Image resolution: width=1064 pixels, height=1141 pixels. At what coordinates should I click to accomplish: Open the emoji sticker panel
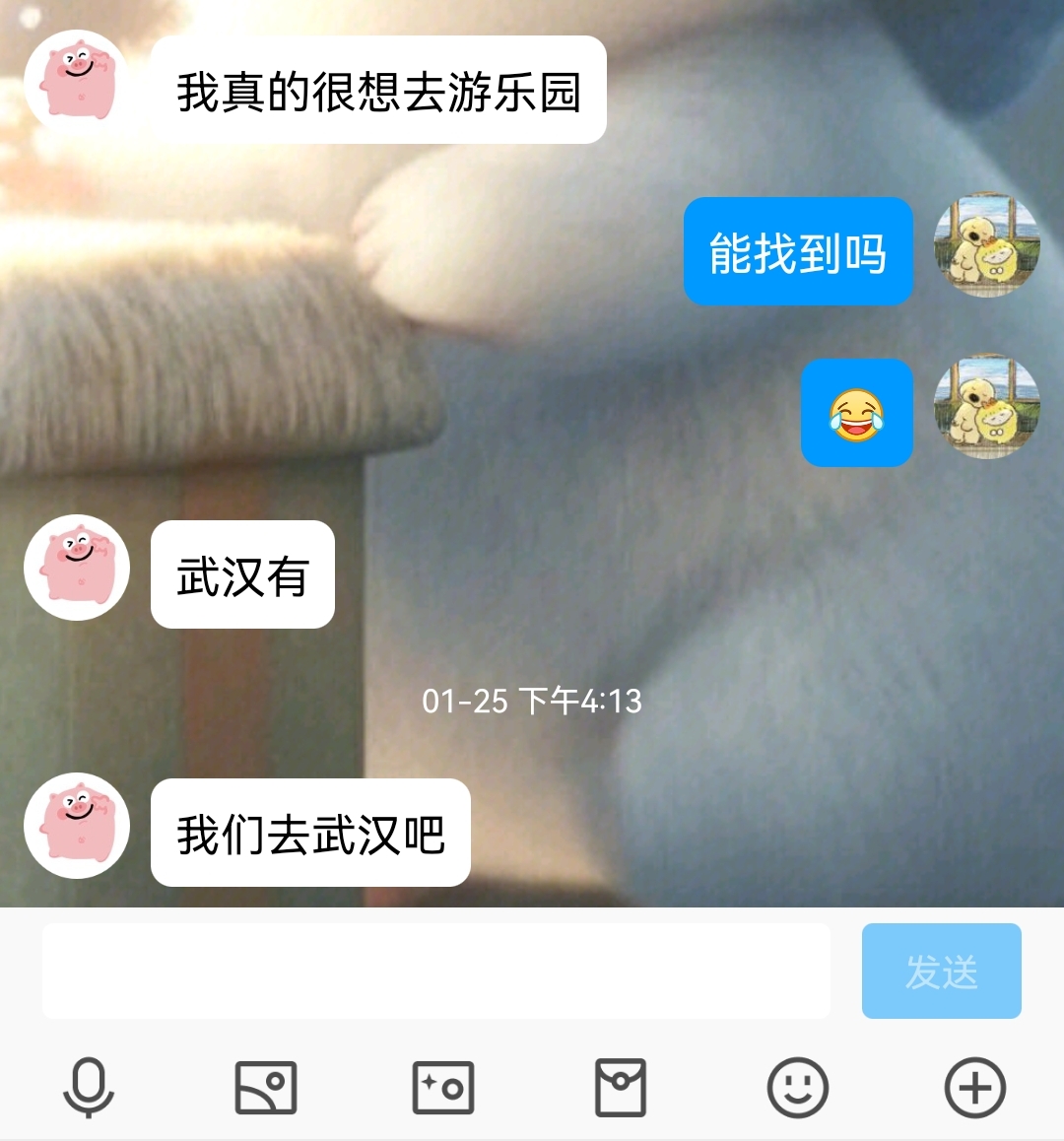(x=798, y=1088)
